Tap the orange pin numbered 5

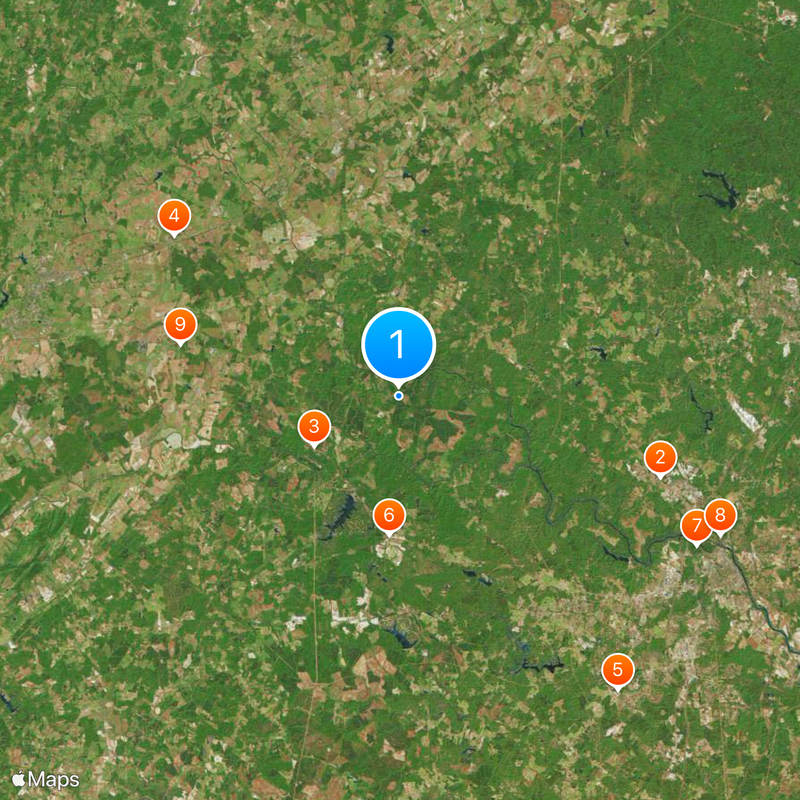click(618, 669)
